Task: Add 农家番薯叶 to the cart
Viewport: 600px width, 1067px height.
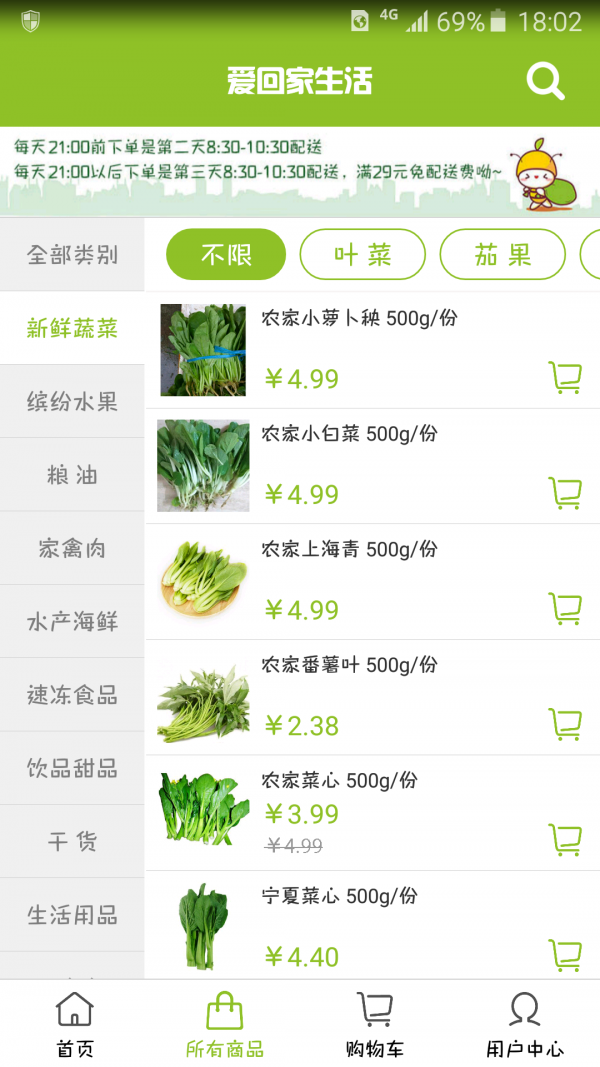Action: 565,724
